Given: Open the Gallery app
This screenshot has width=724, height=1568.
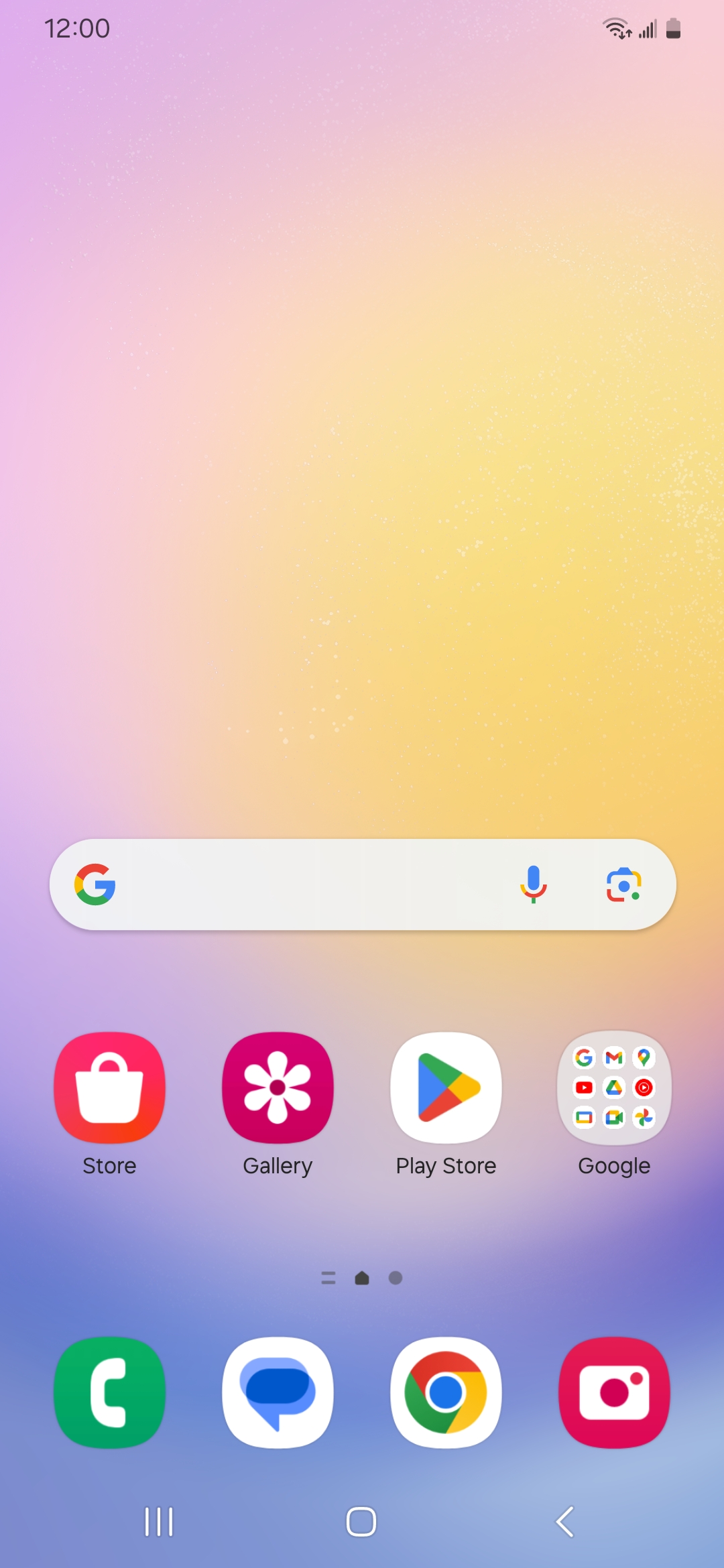Looking at the screenshot, I should point(278,1087).
